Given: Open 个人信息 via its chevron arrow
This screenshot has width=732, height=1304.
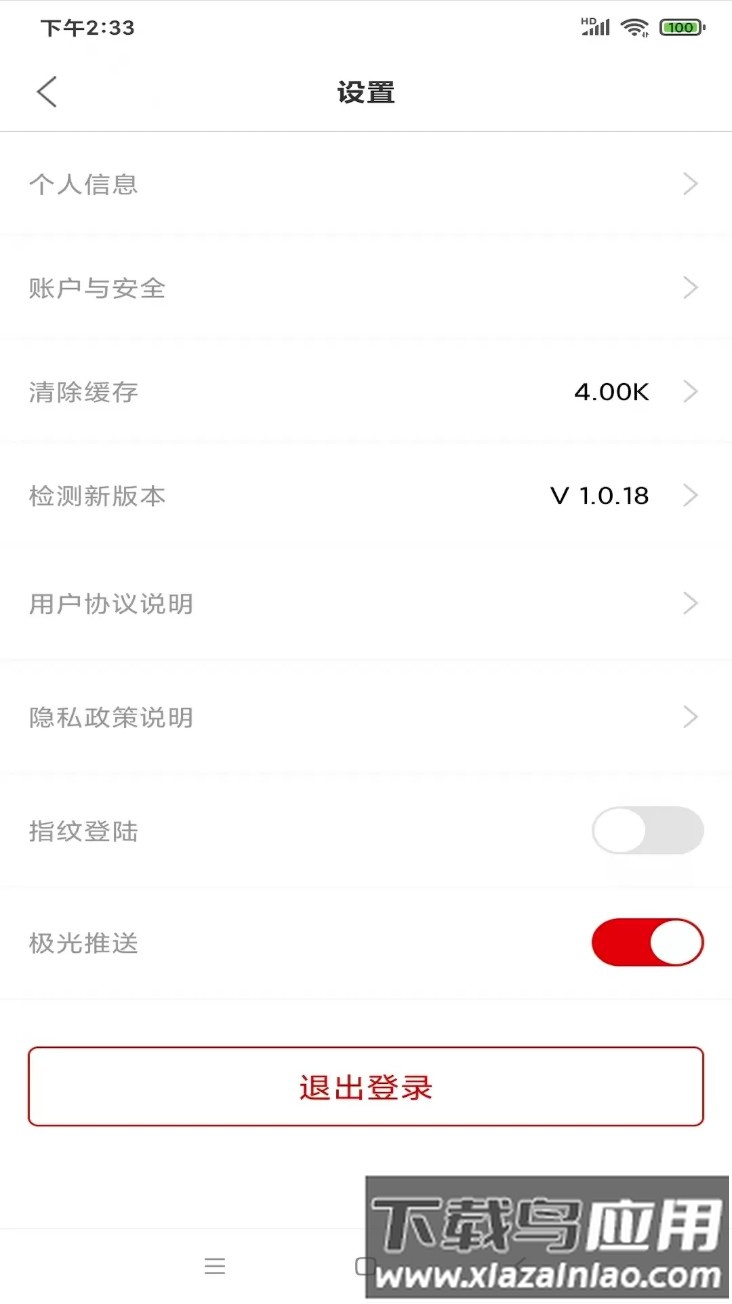Looking at the screenshot, I should pyautogui.click(x=690, y=183).
